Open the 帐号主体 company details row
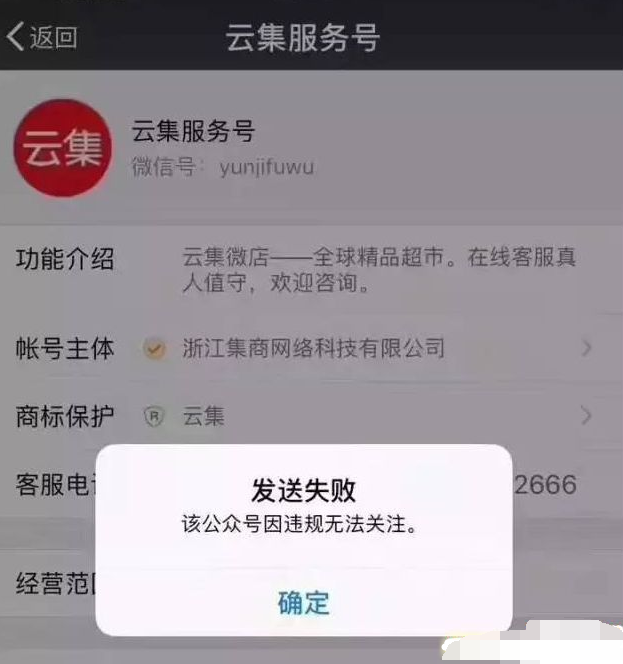The image size is (623, 664). [x=312, y=348]
